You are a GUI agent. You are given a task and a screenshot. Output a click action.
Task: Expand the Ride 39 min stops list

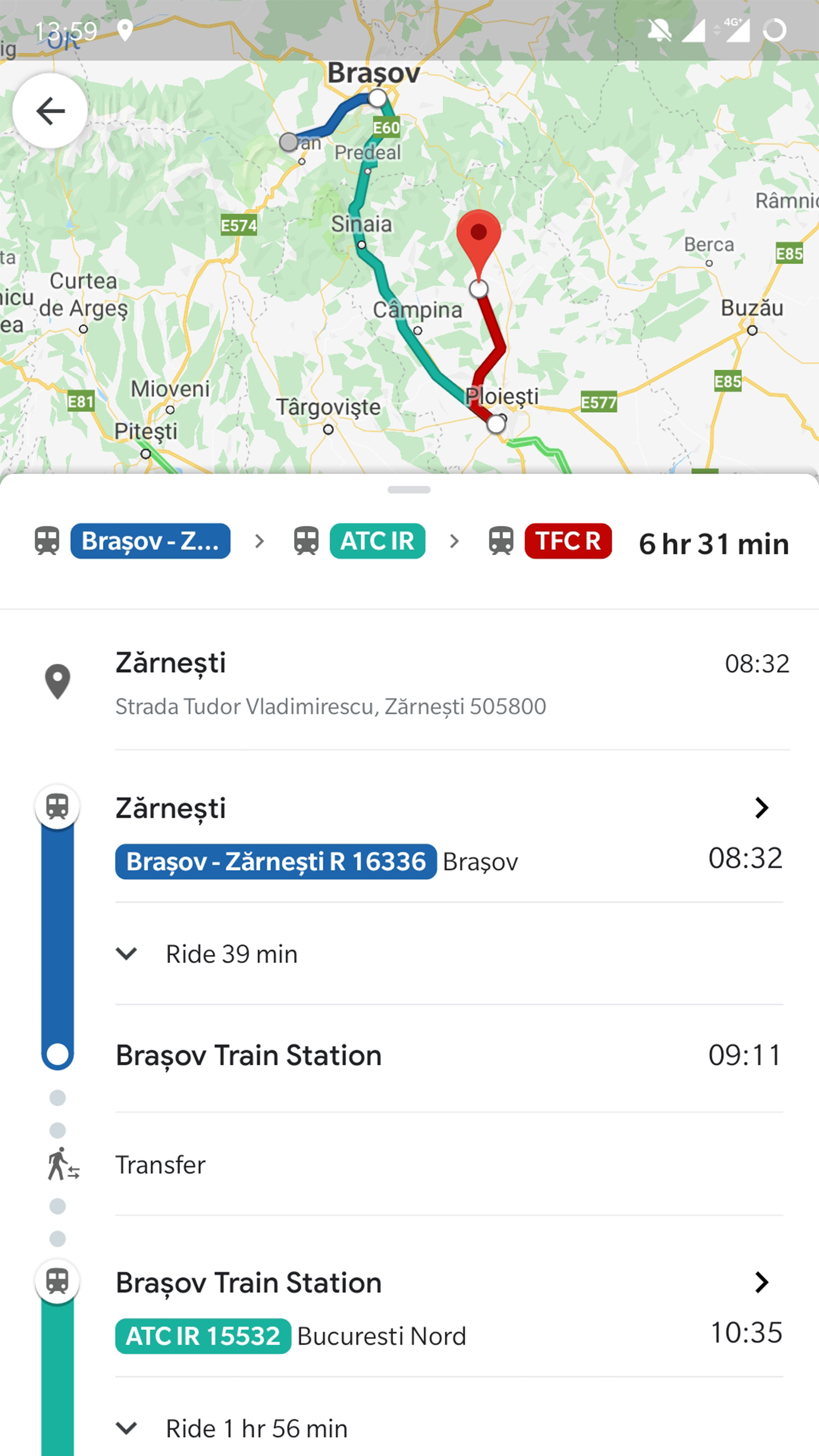[x=449, y=954]
